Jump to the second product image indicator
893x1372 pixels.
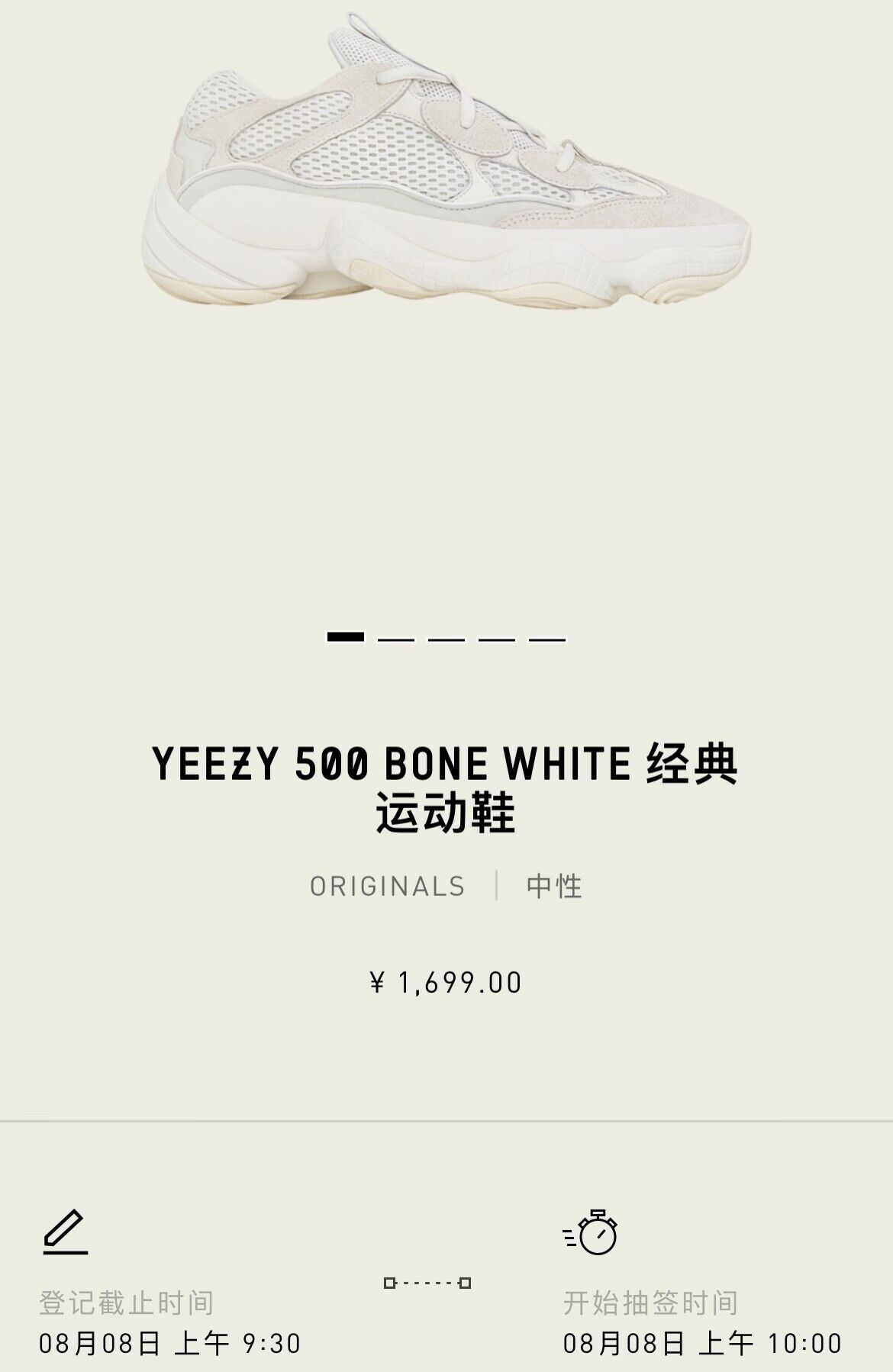(396, 638)
